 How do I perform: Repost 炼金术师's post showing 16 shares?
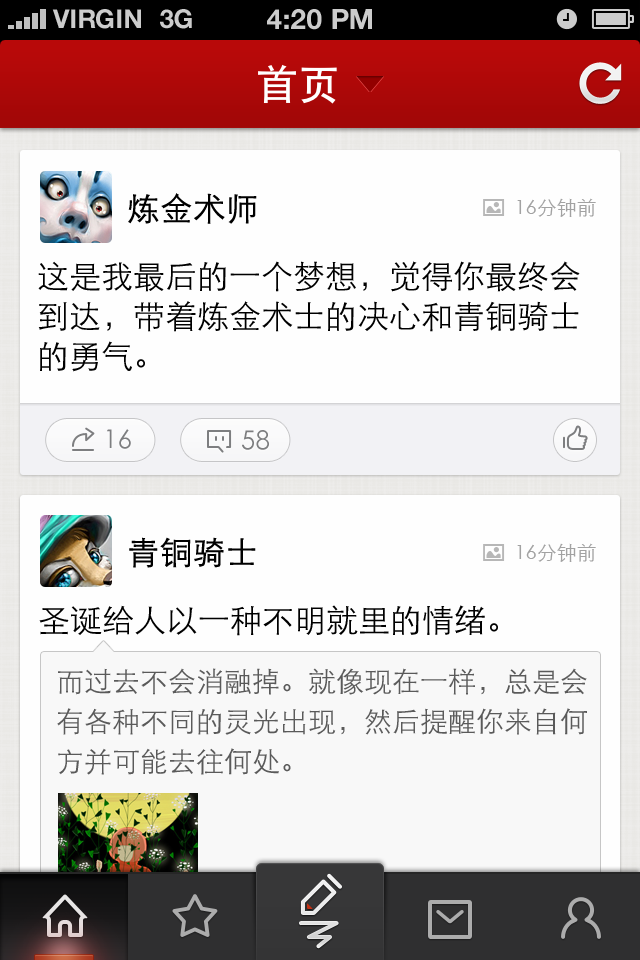(100, 440)
